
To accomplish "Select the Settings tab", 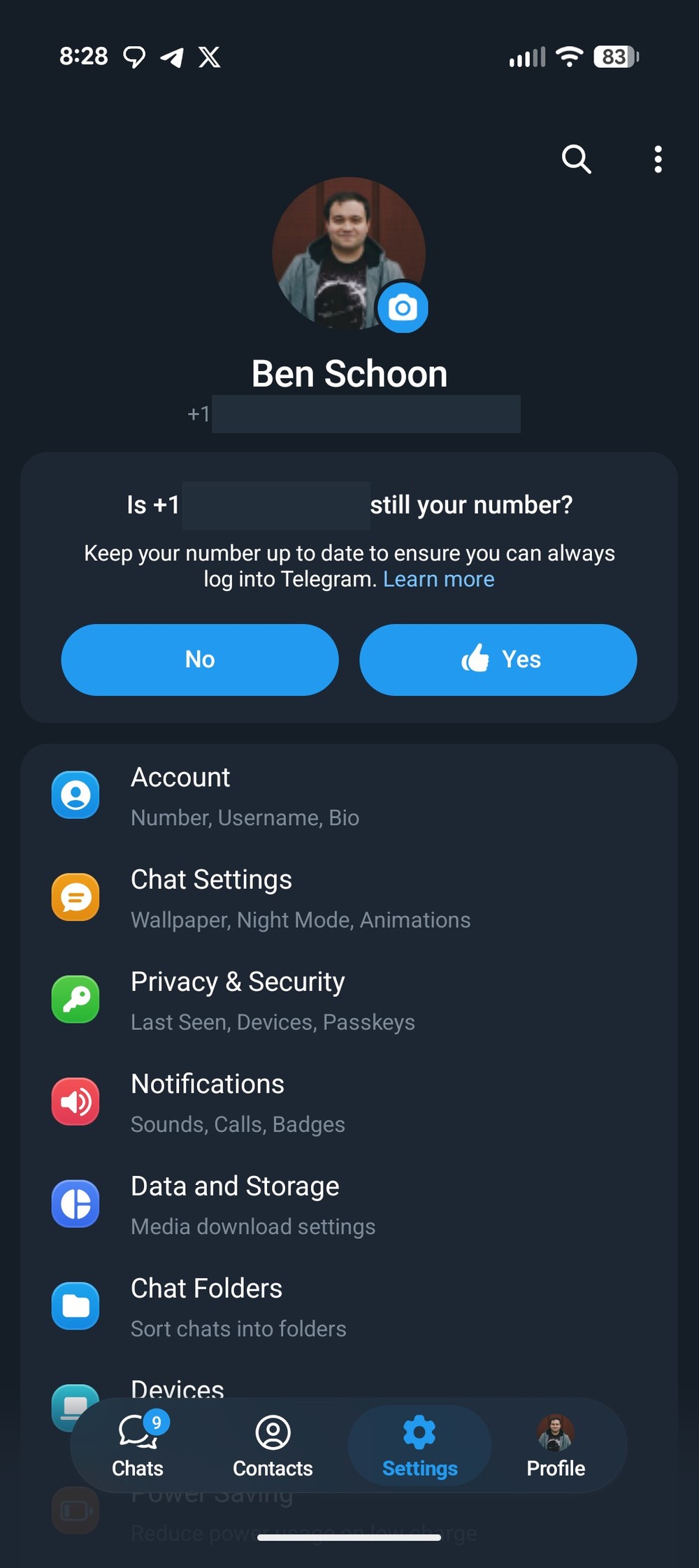I will pyautogui.click(x=419, y=1445).
